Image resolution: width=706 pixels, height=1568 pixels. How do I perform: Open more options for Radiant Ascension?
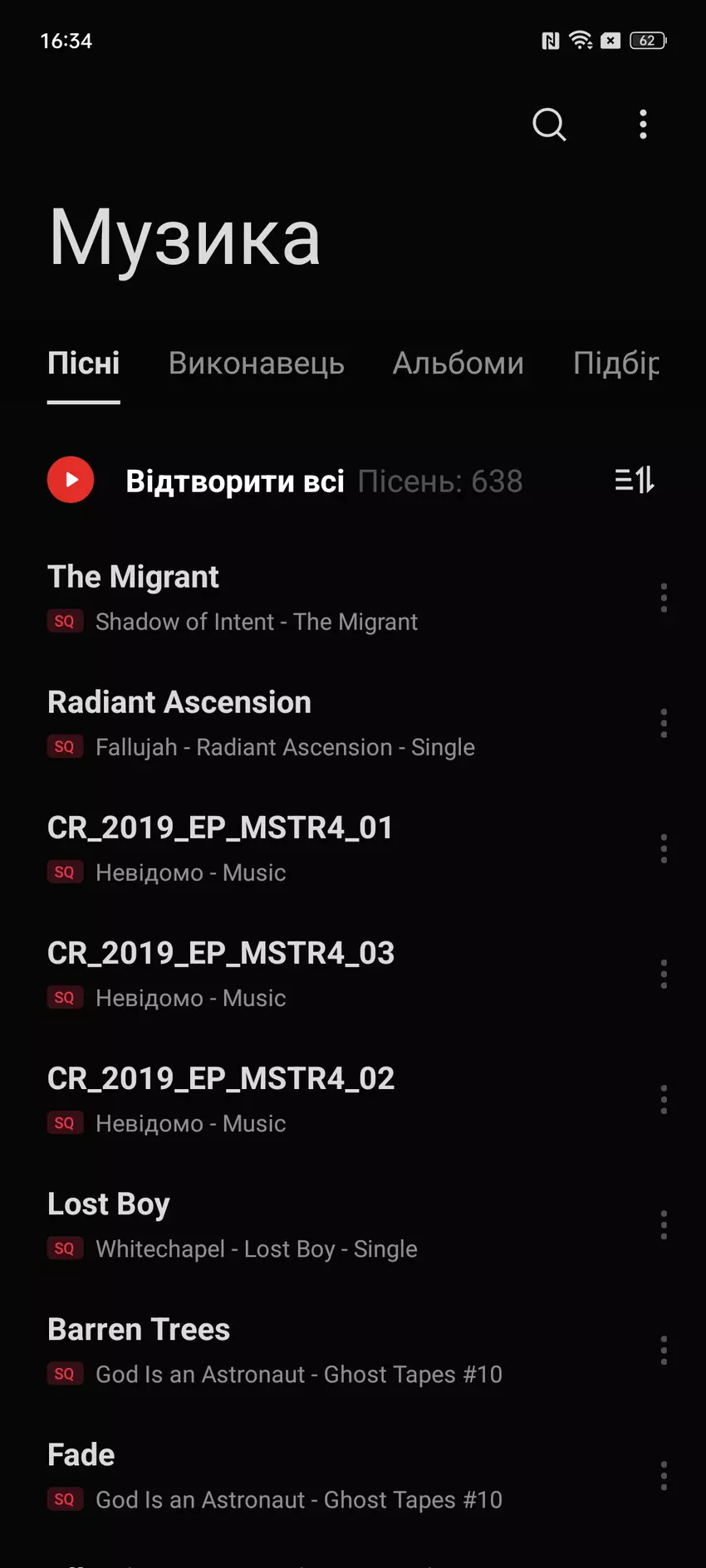pyautogui.click(x=664, y=723)
